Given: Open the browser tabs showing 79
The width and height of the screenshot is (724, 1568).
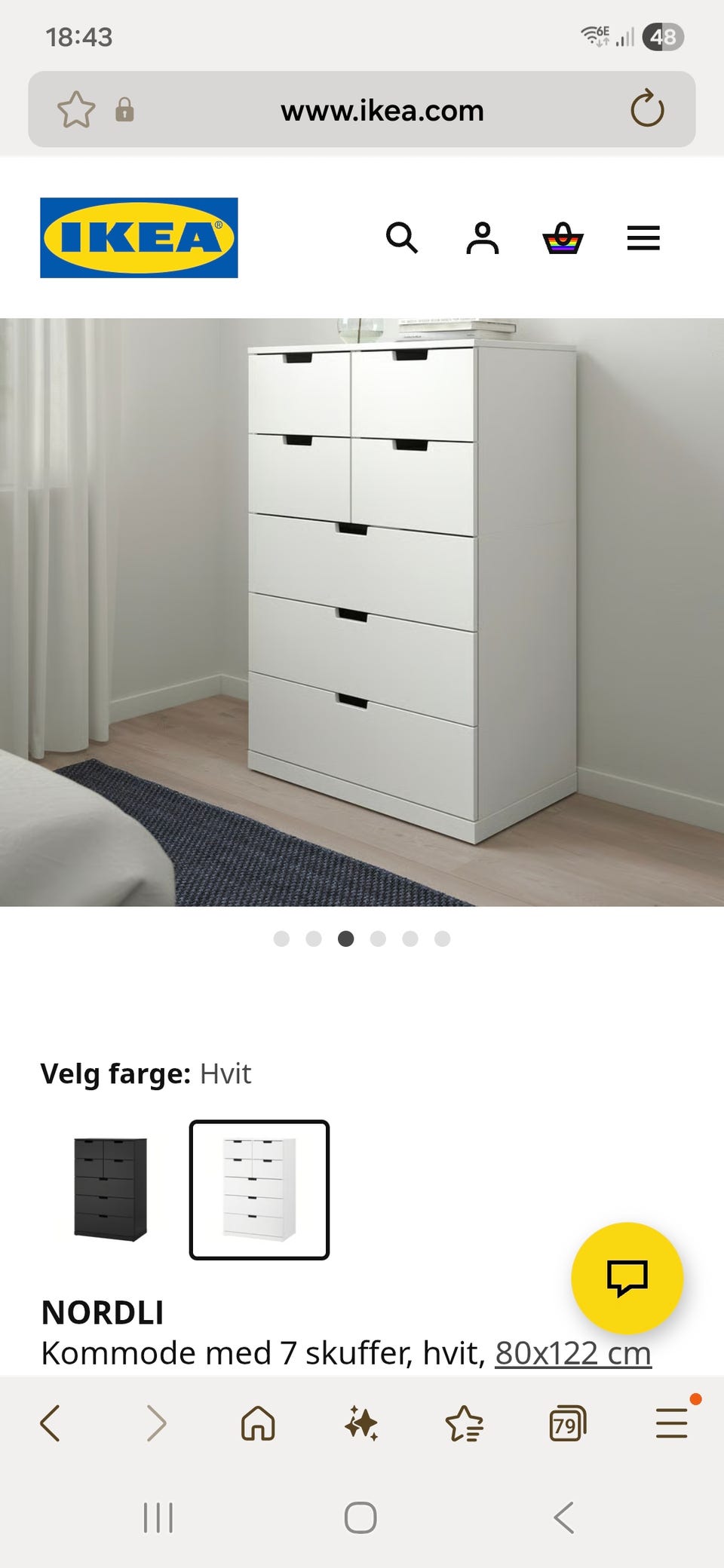Looking at the screenshot, I should 566,1423.
